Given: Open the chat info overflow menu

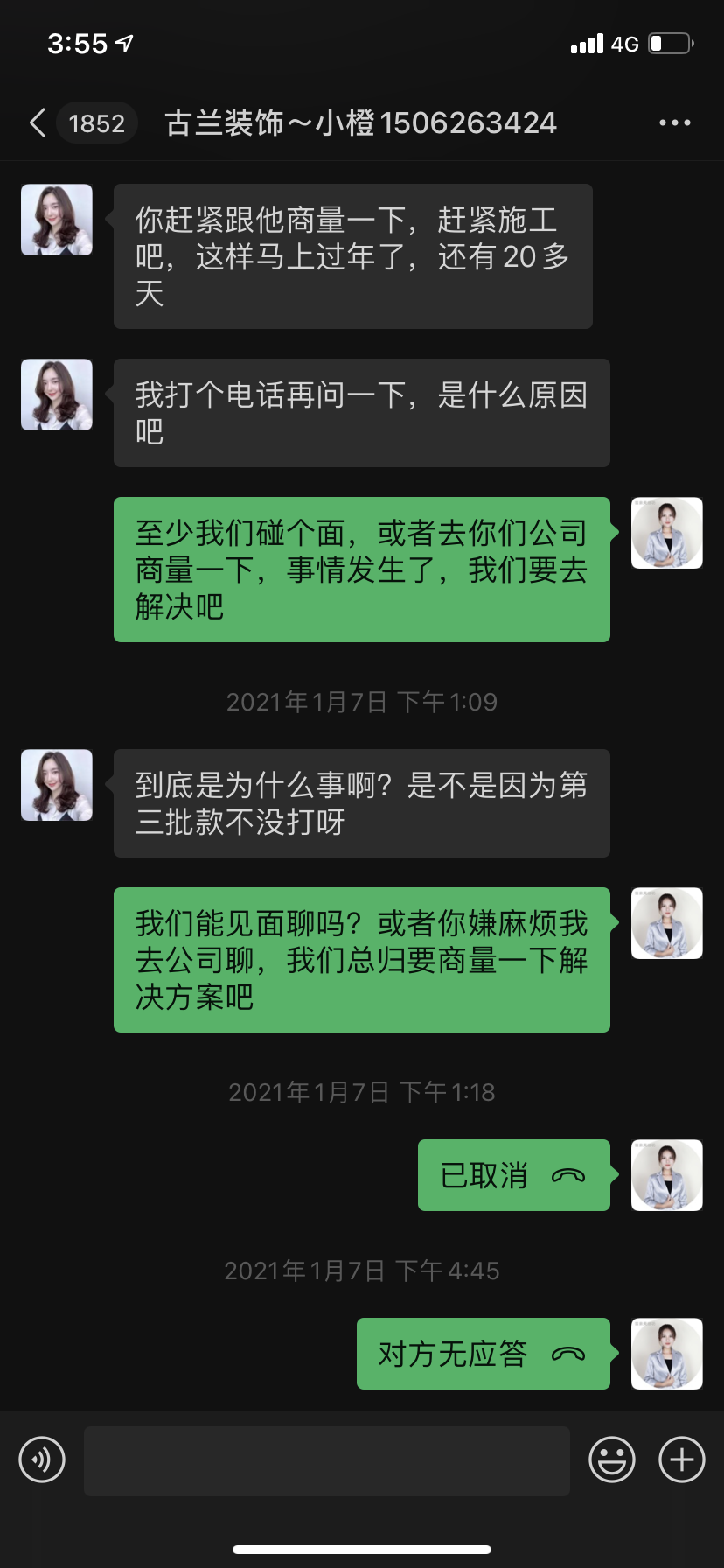Looking at the screenshot, I should [674, 123].
